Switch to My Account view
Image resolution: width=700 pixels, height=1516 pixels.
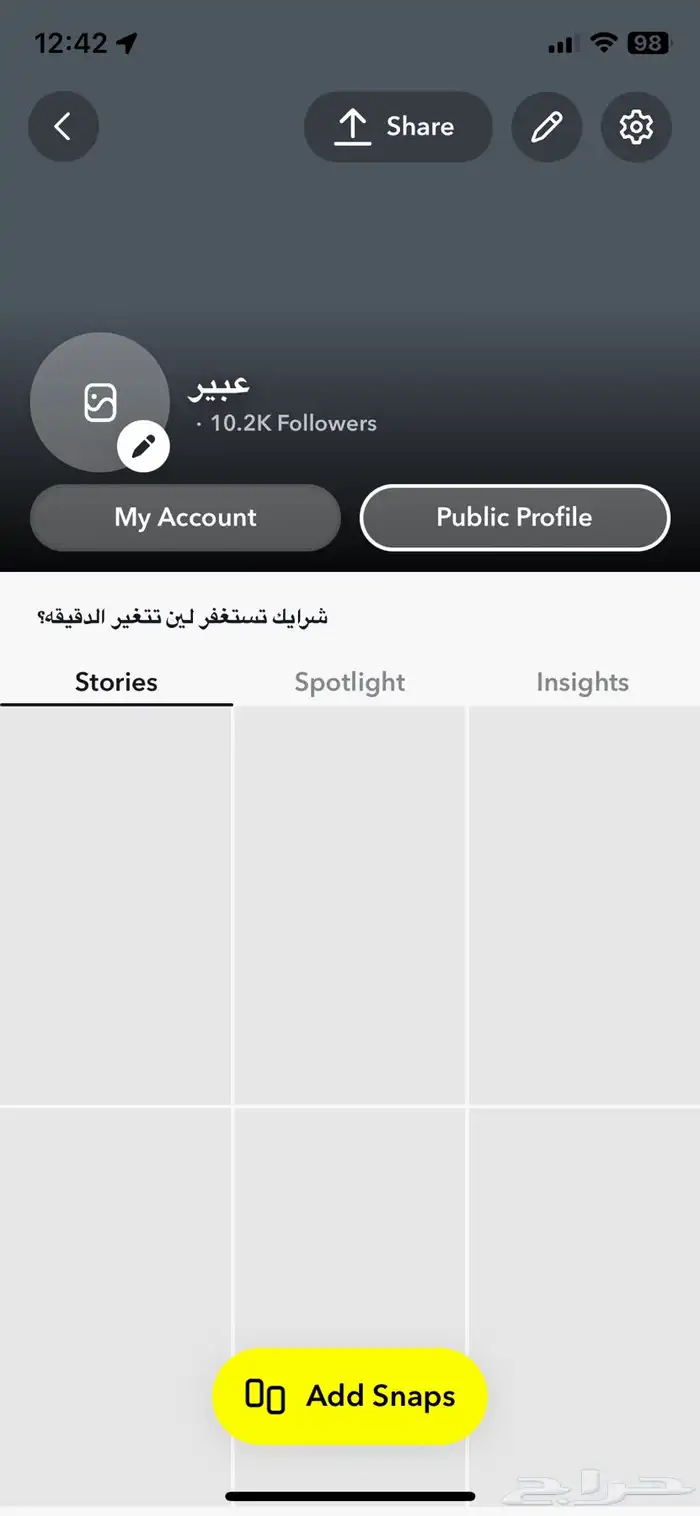point(185,518)
